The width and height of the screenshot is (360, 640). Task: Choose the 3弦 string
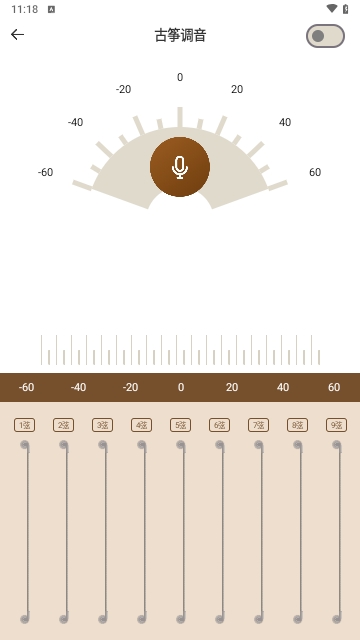(102, 425)
